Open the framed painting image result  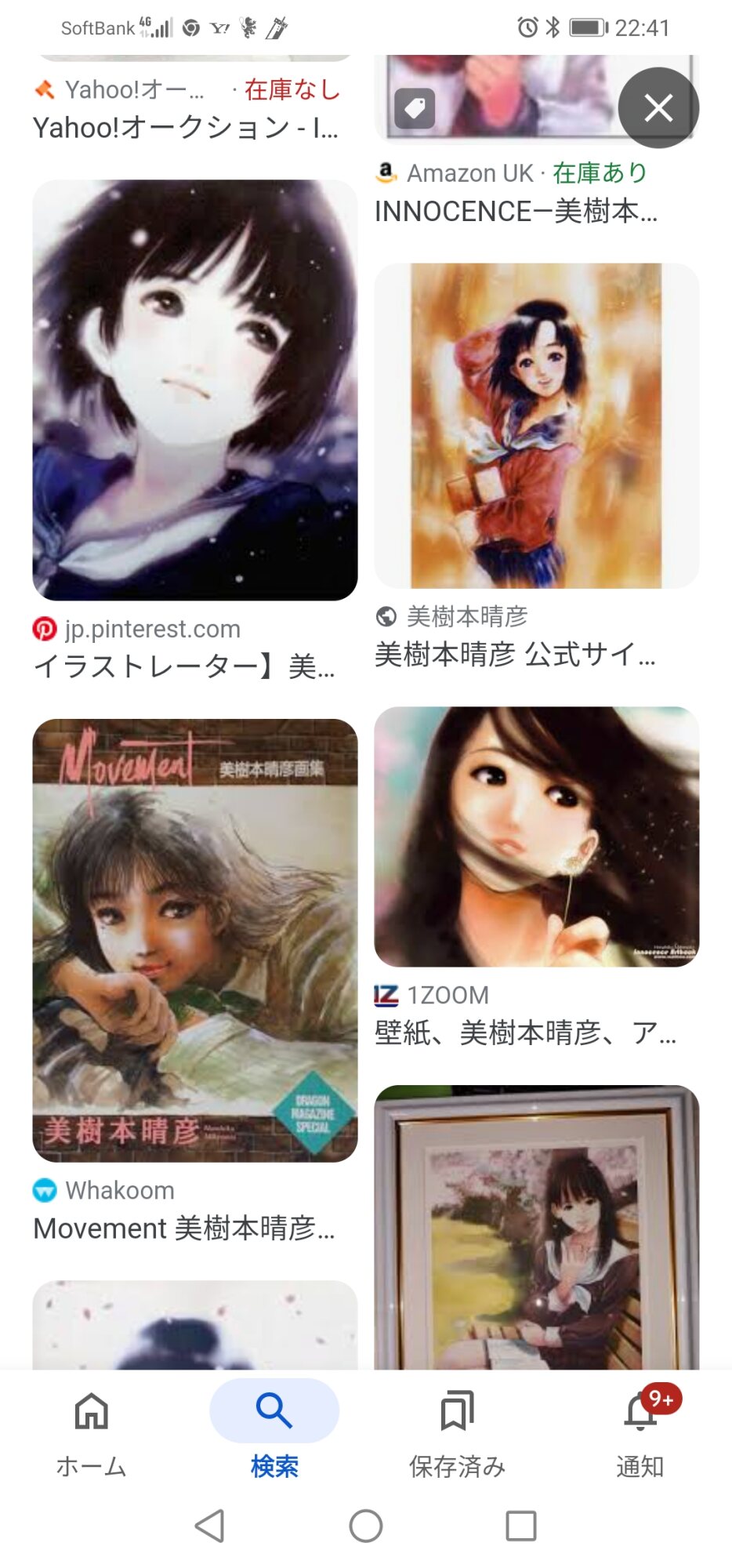tap(536, 1227)
